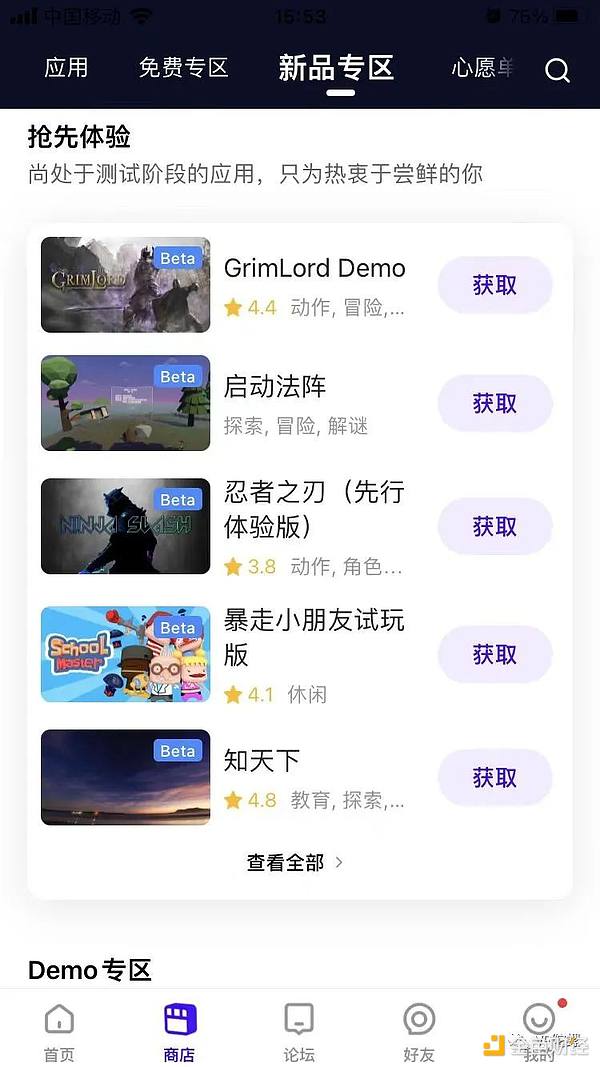
Task: Switch to the 应用 tab
Action: point(66,68)
